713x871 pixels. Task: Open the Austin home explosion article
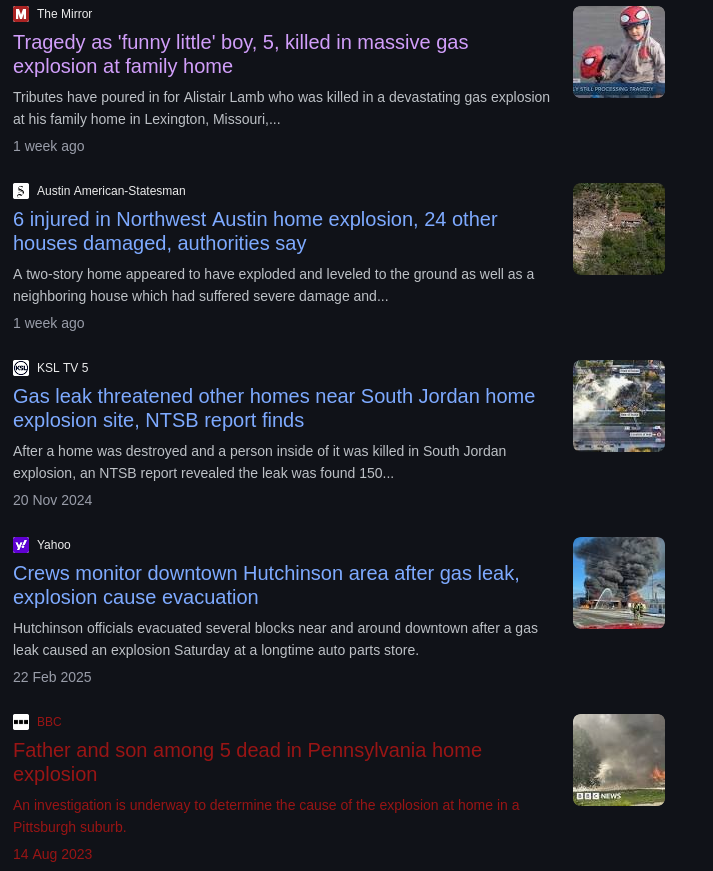(x=255, y=231)
